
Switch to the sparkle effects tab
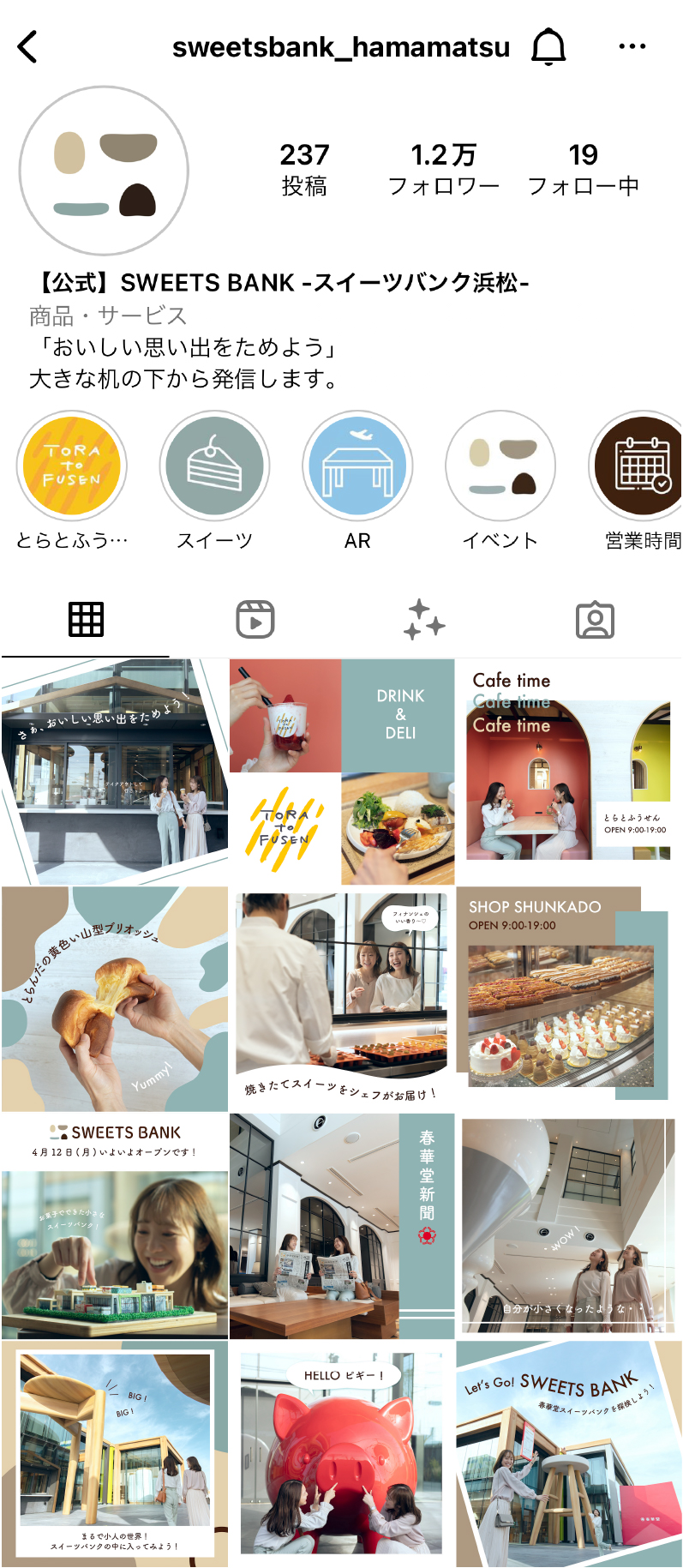(424, 619)
